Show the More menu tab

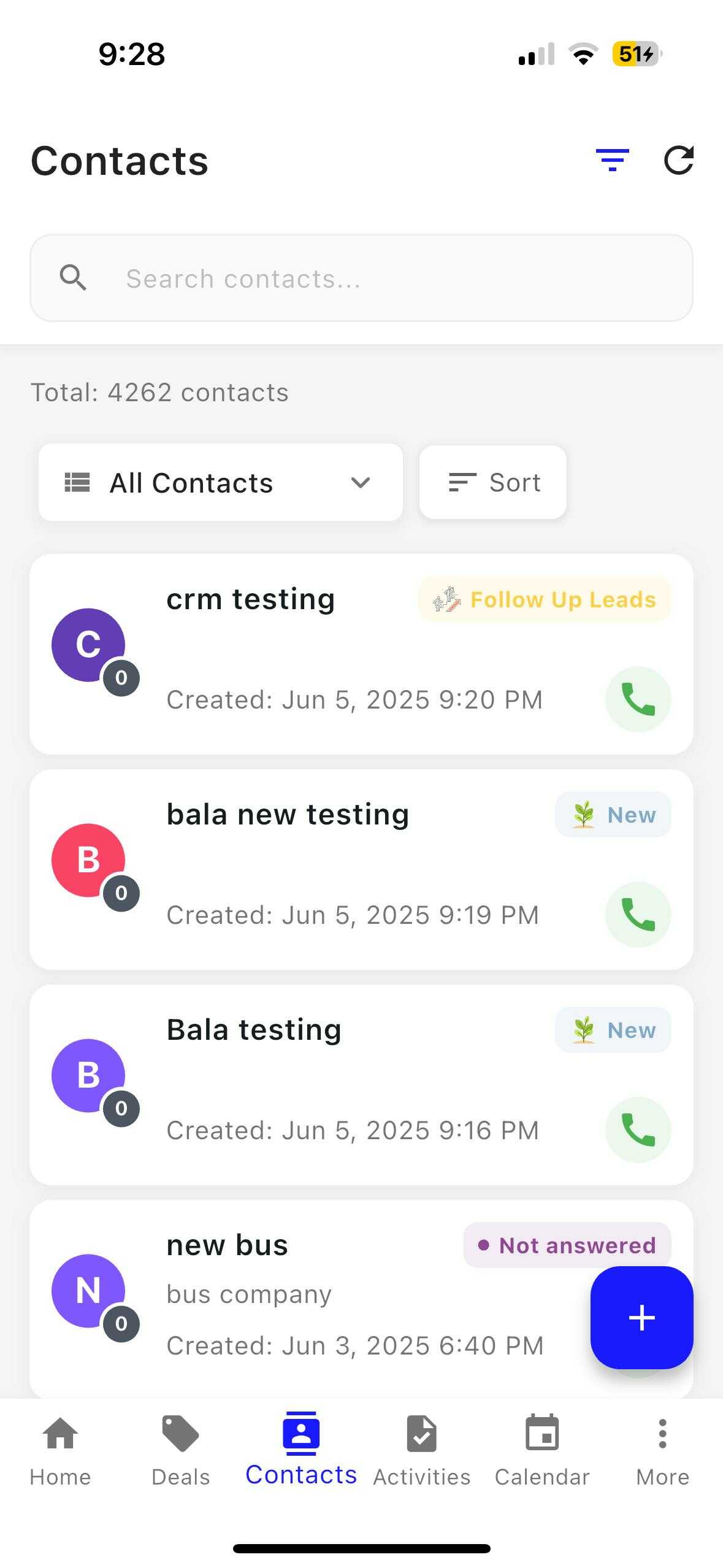(x=662, y=1451)
